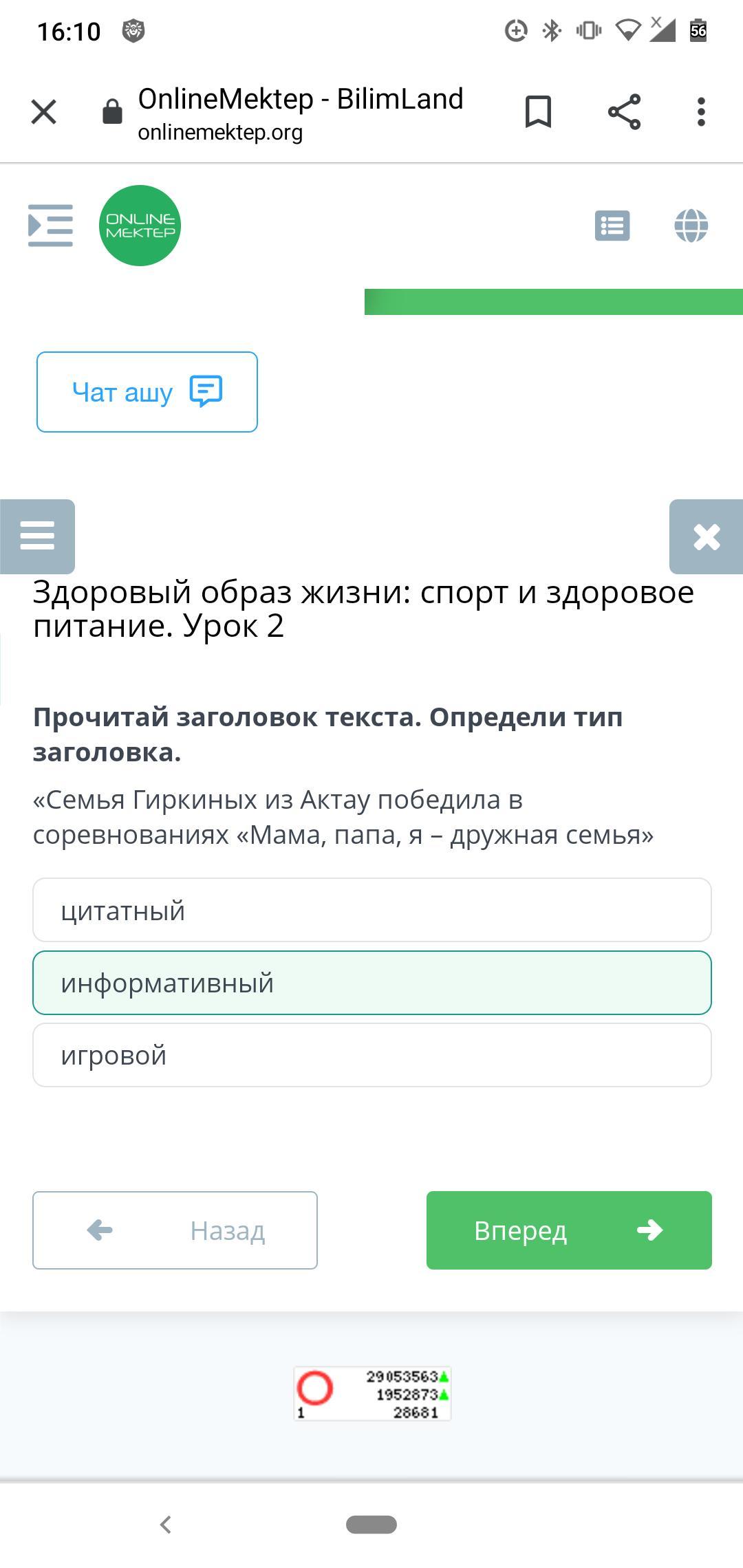
Task: Expand the site navigation drawer
Action: 50,226
